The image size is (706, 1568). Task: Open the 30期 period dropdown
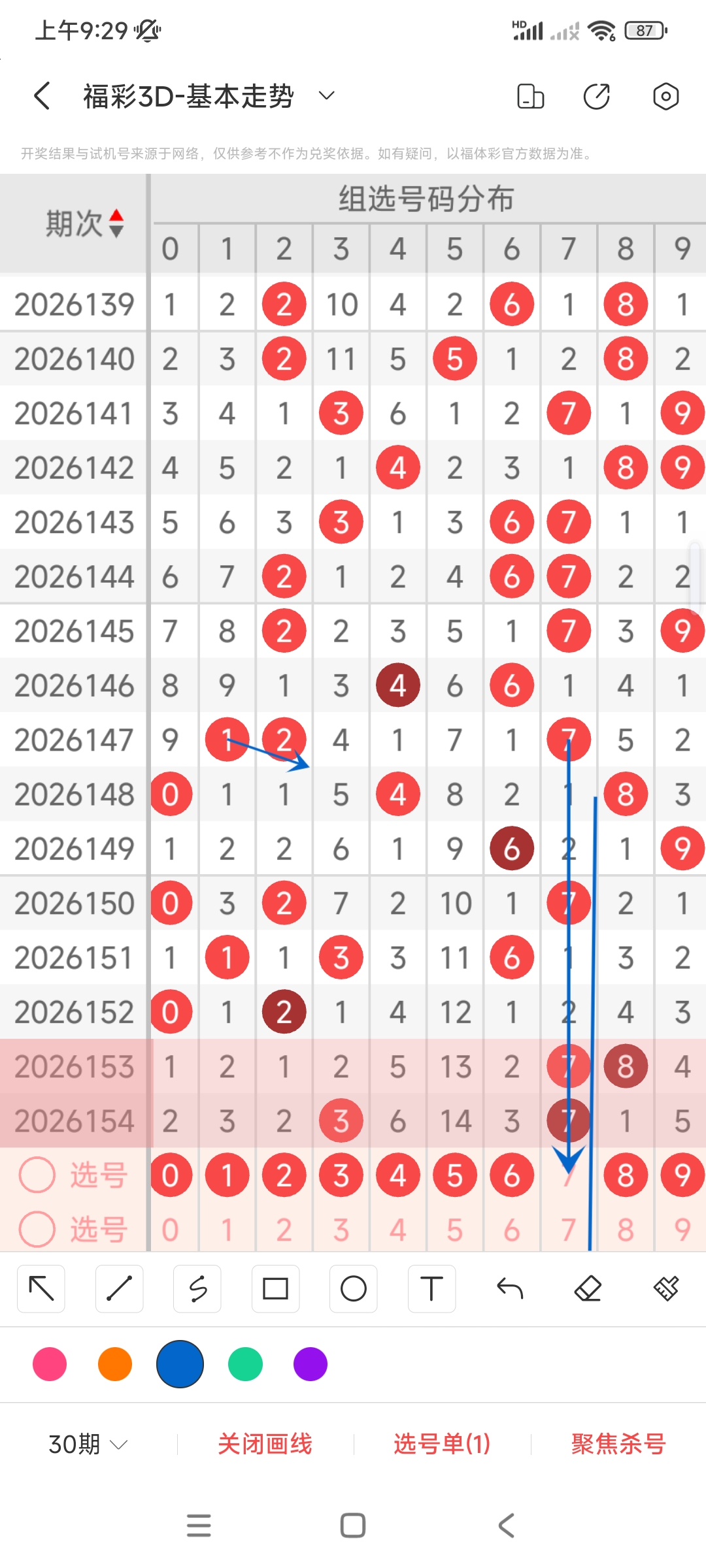pos(88,1444)
